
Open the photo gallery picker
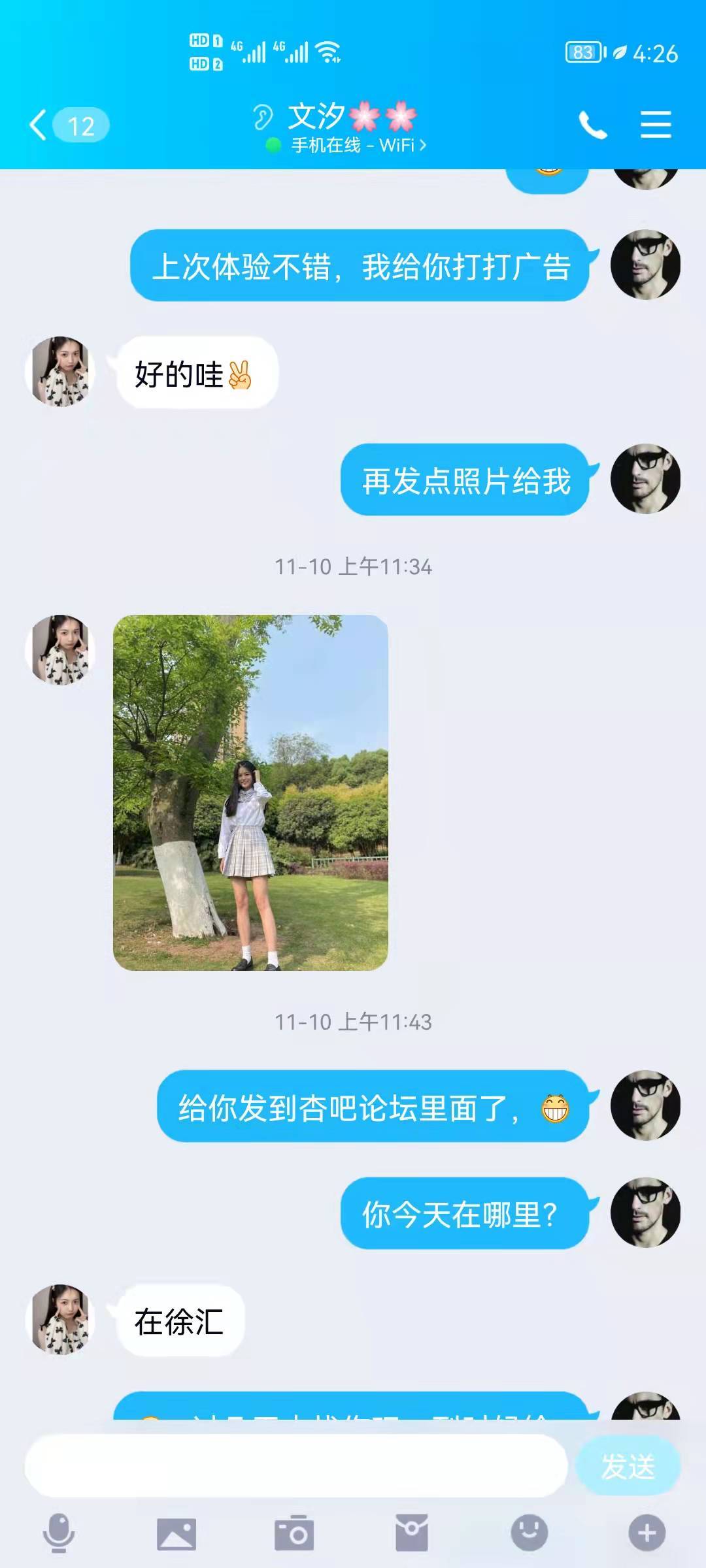tap(176, 1533)
